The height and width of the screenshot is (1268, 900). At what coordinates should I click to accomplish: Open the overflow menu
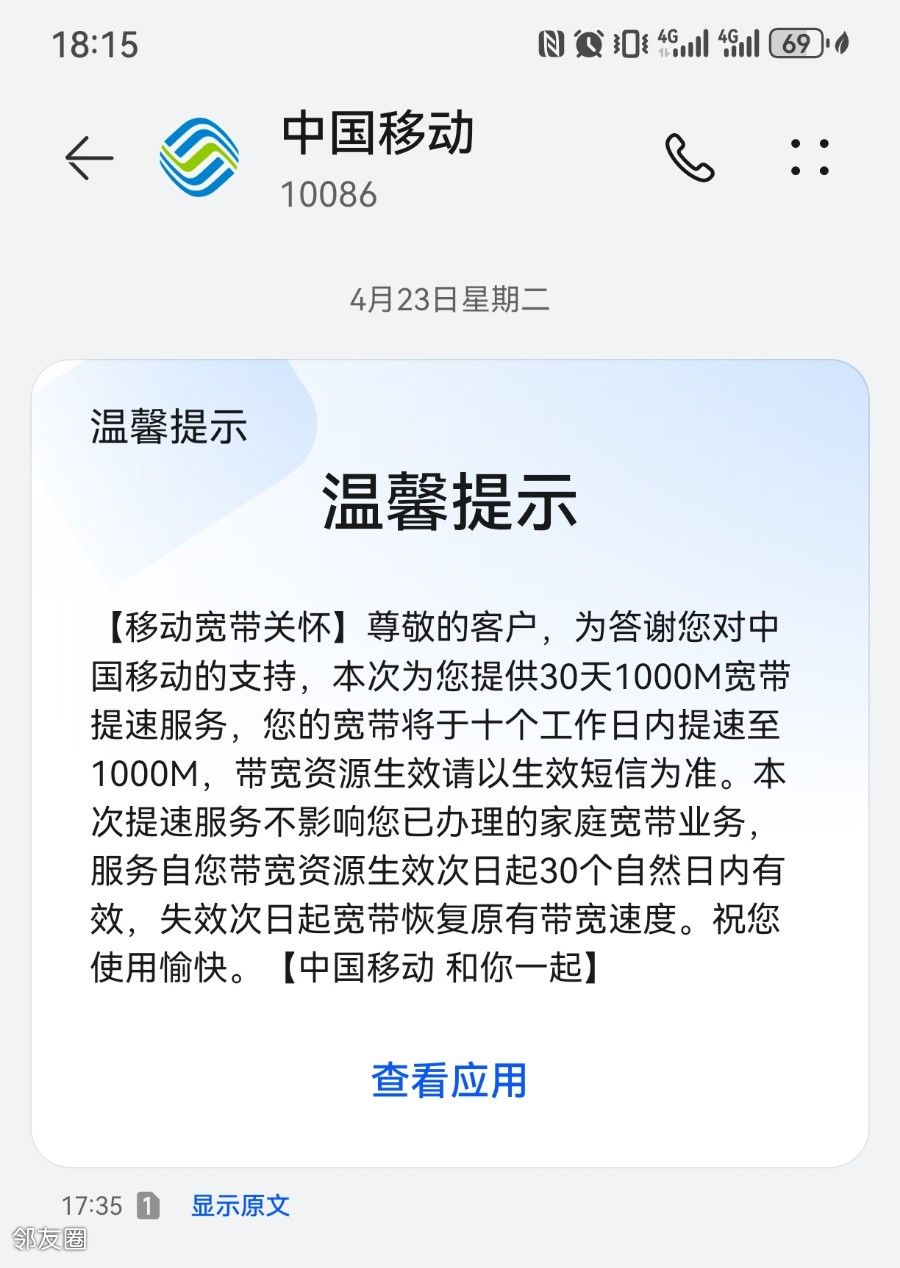(x=809, y=158)
